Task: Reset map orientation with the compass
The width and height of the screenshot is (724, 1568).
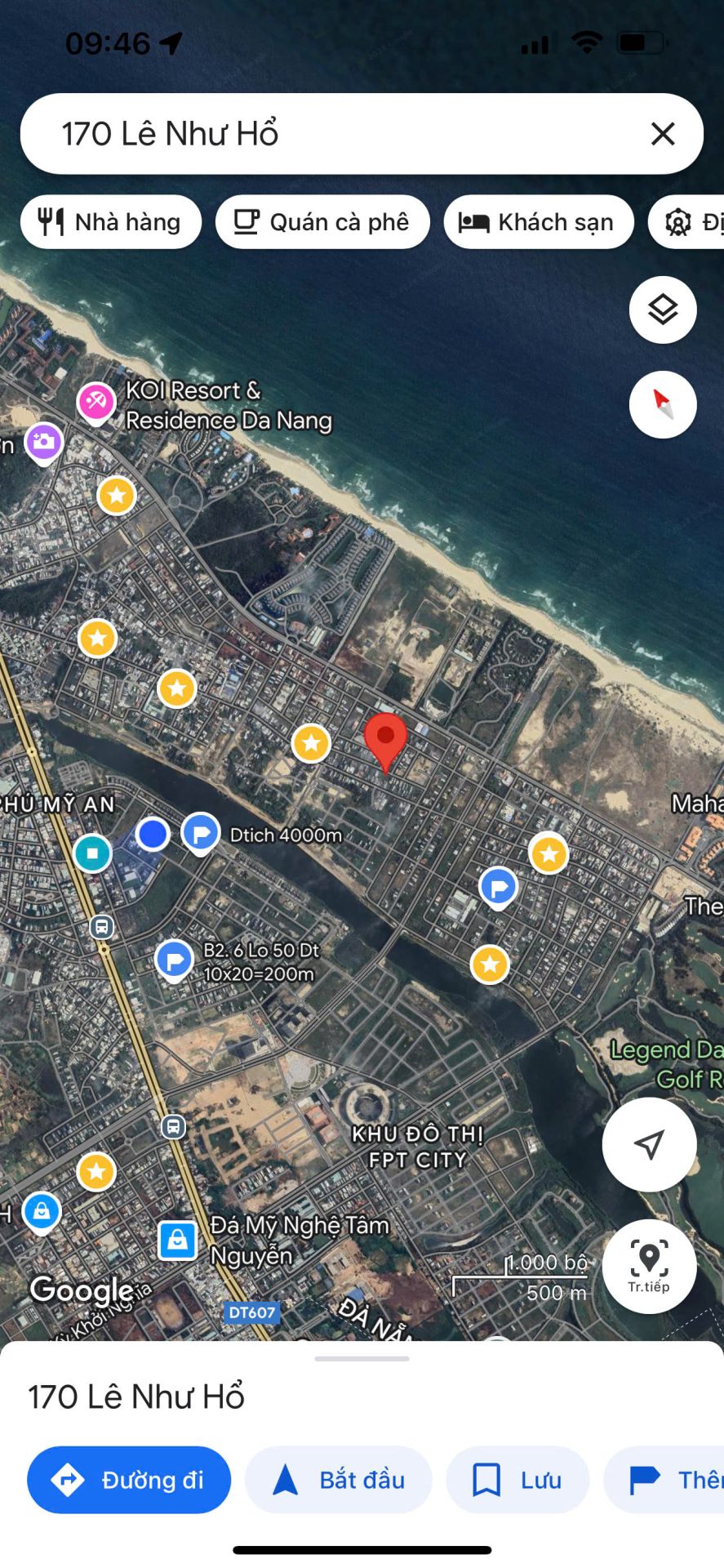Action: pyautogui.click(x=663, y=405)
